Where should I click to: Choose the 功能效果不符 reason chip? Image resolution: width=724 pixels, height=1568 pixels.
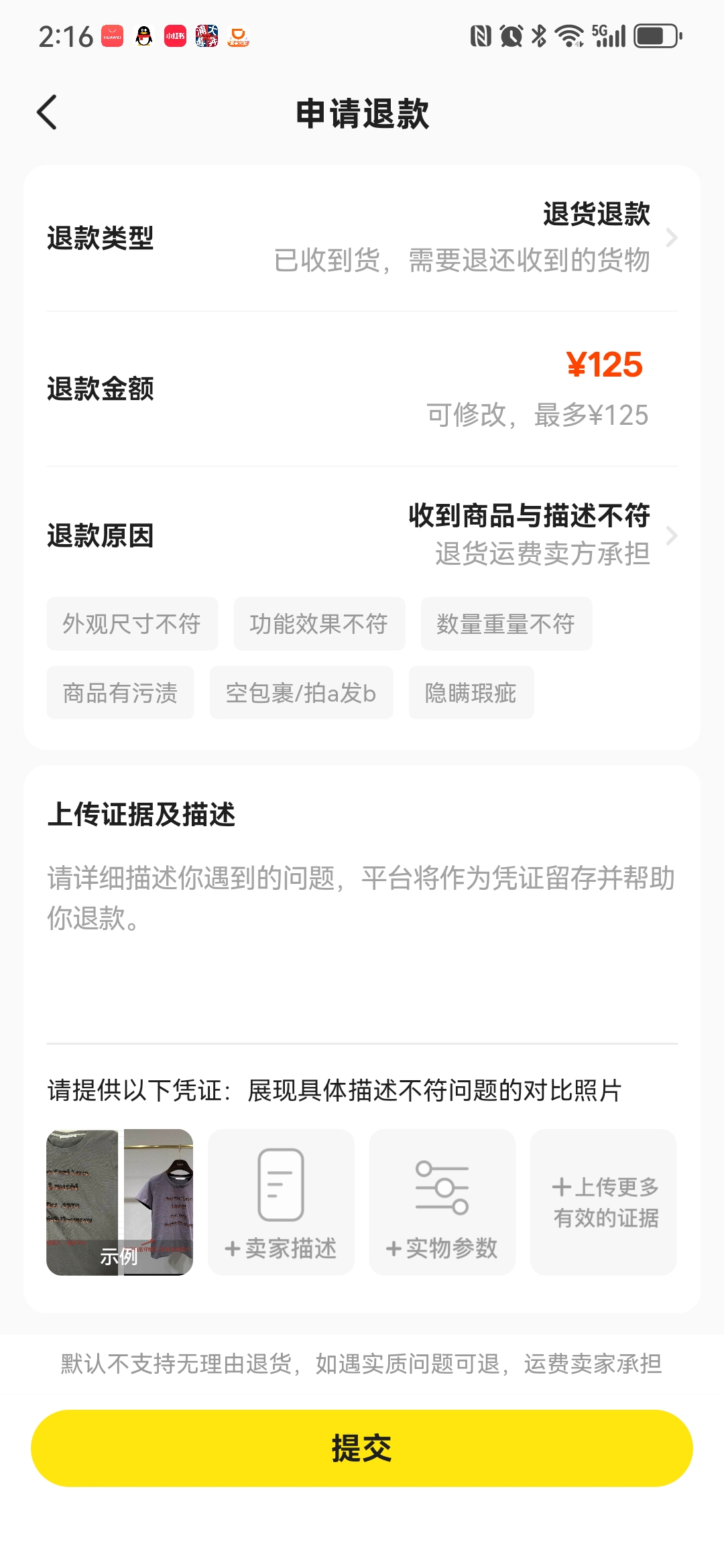pyautogui.click(x=319, y=624)
